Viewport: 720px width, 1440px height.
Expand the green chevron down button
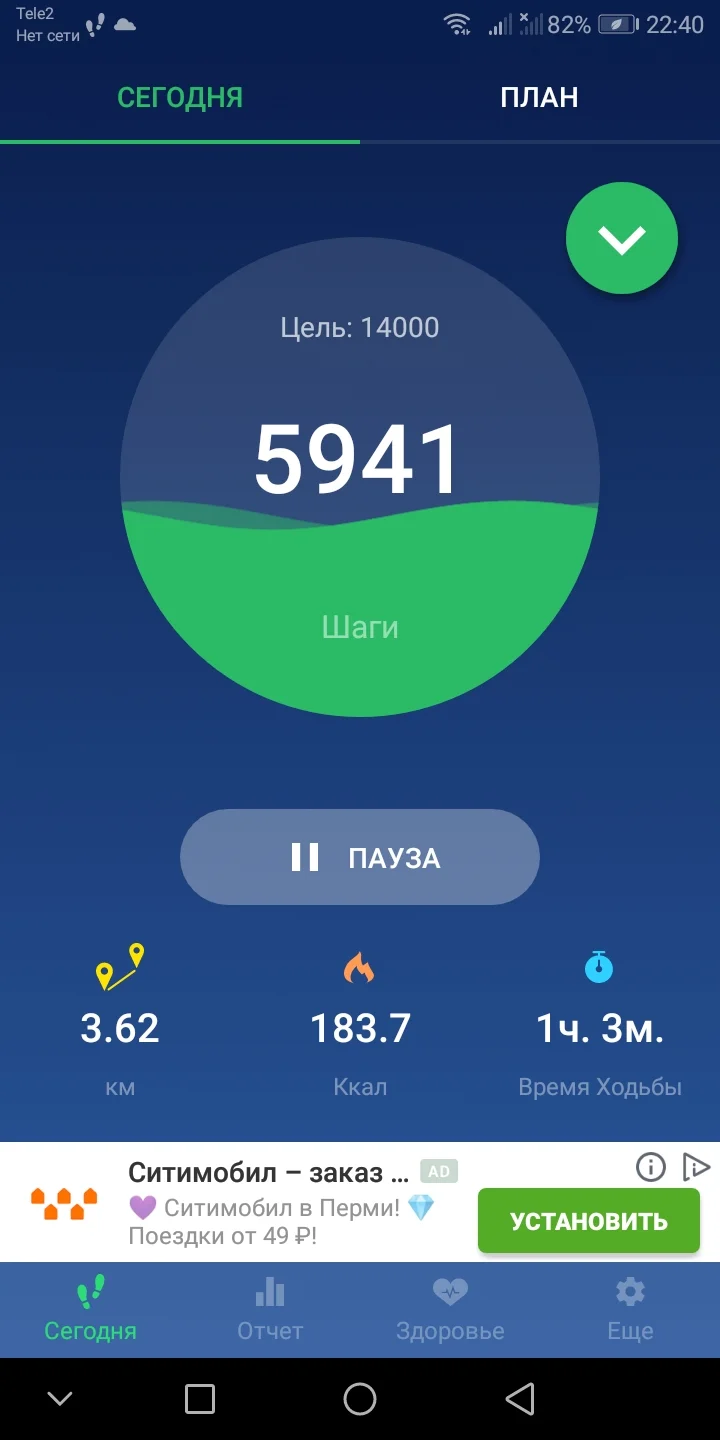(622, 238)
